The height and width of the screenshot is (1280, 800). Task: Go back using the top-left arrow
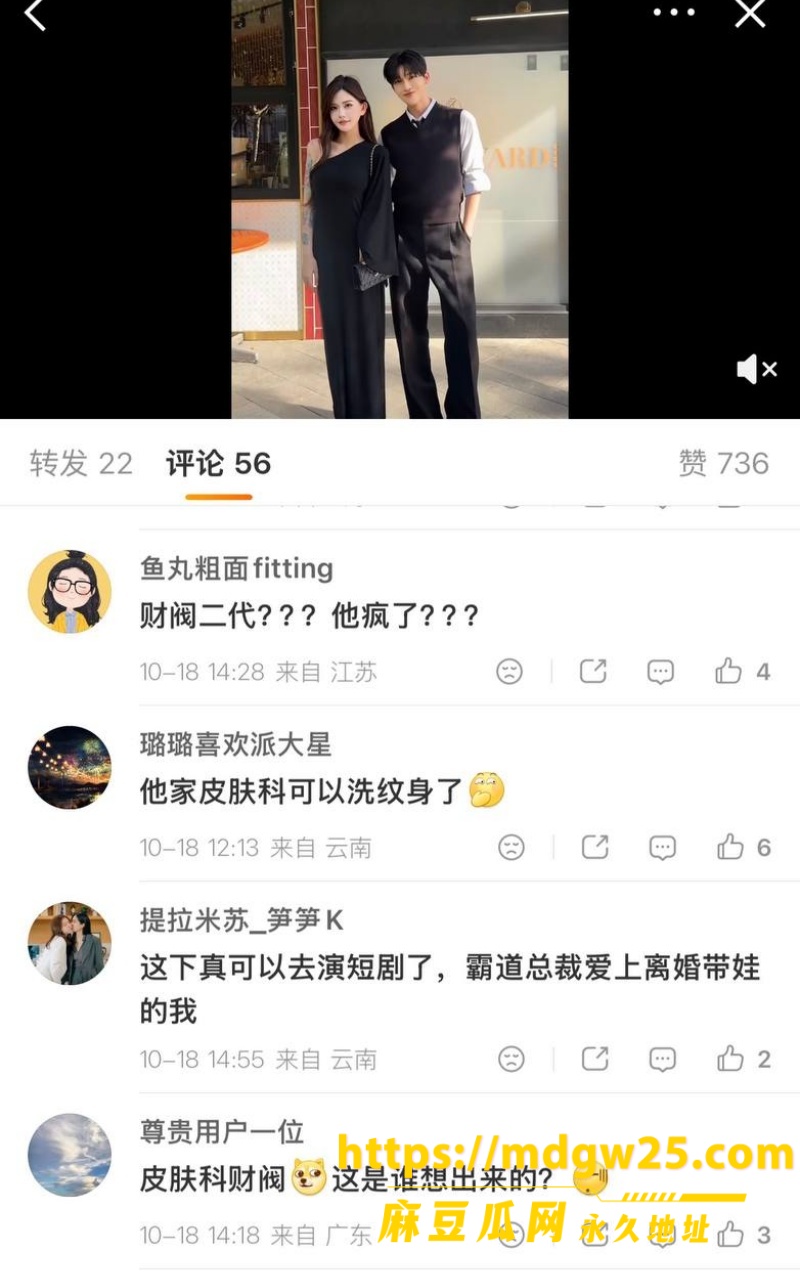(x=36, y=15)
